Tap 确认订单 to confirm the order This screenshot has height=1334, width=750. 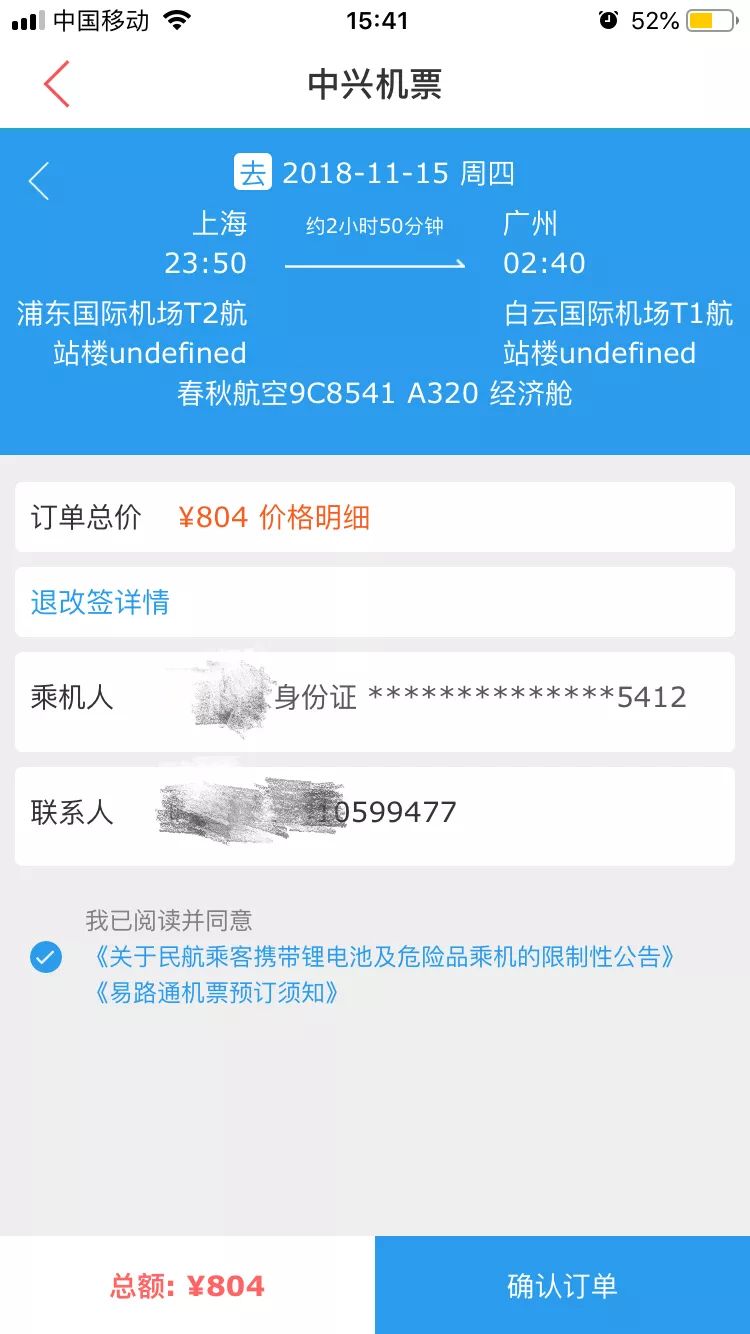[562, 1285]
